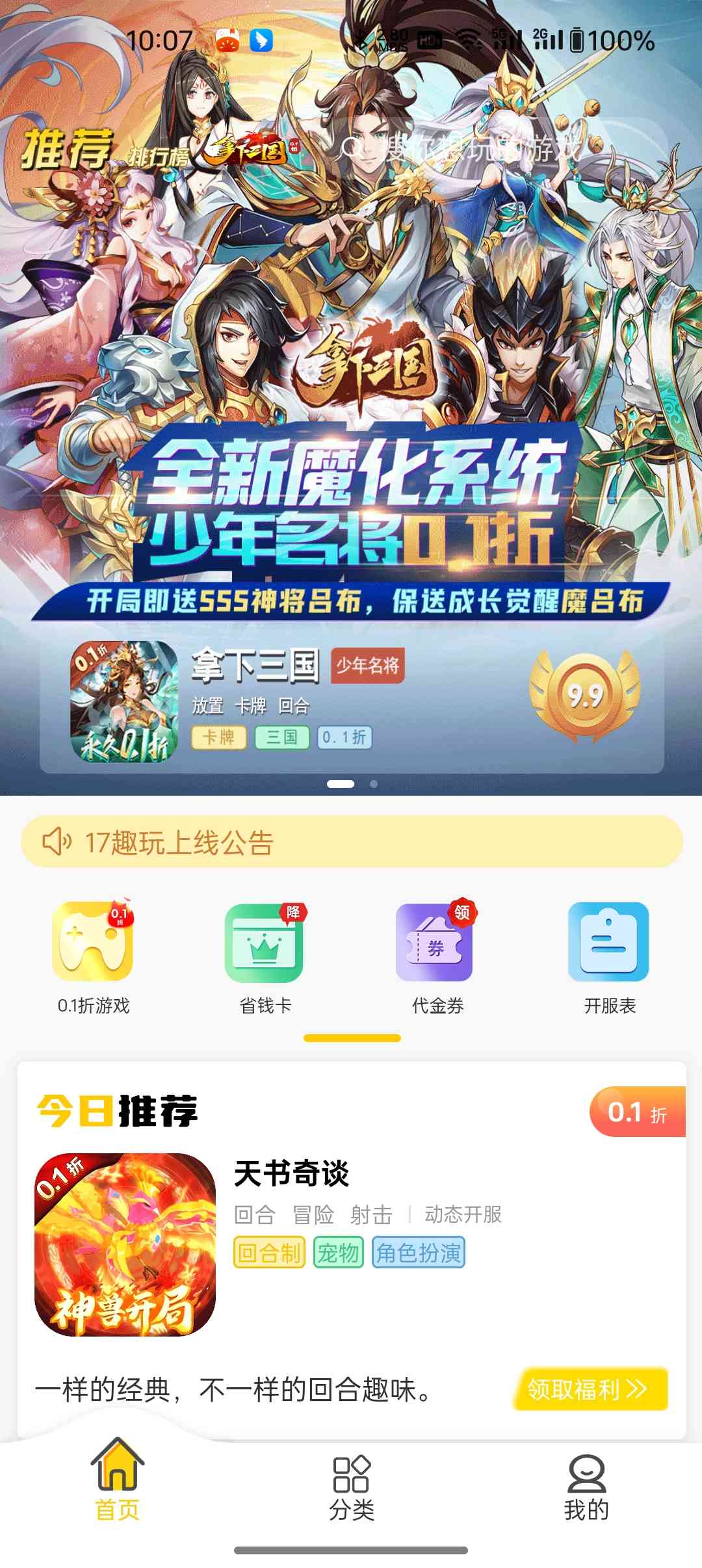
Task: Go to the 首页 home tab
Action: coord(117,1487)
